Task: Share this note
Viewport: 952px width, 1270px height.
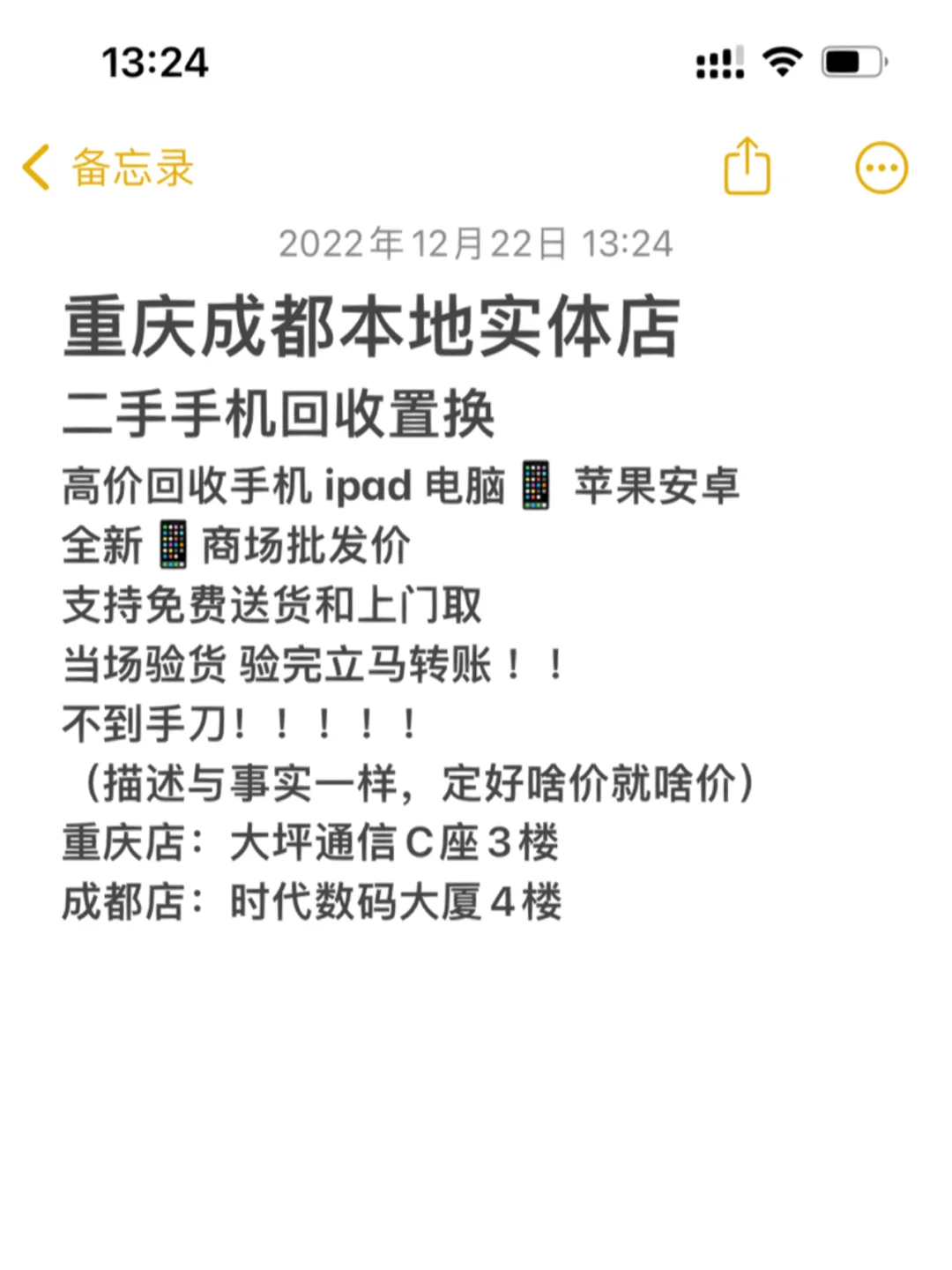Action: coord(747,167)
